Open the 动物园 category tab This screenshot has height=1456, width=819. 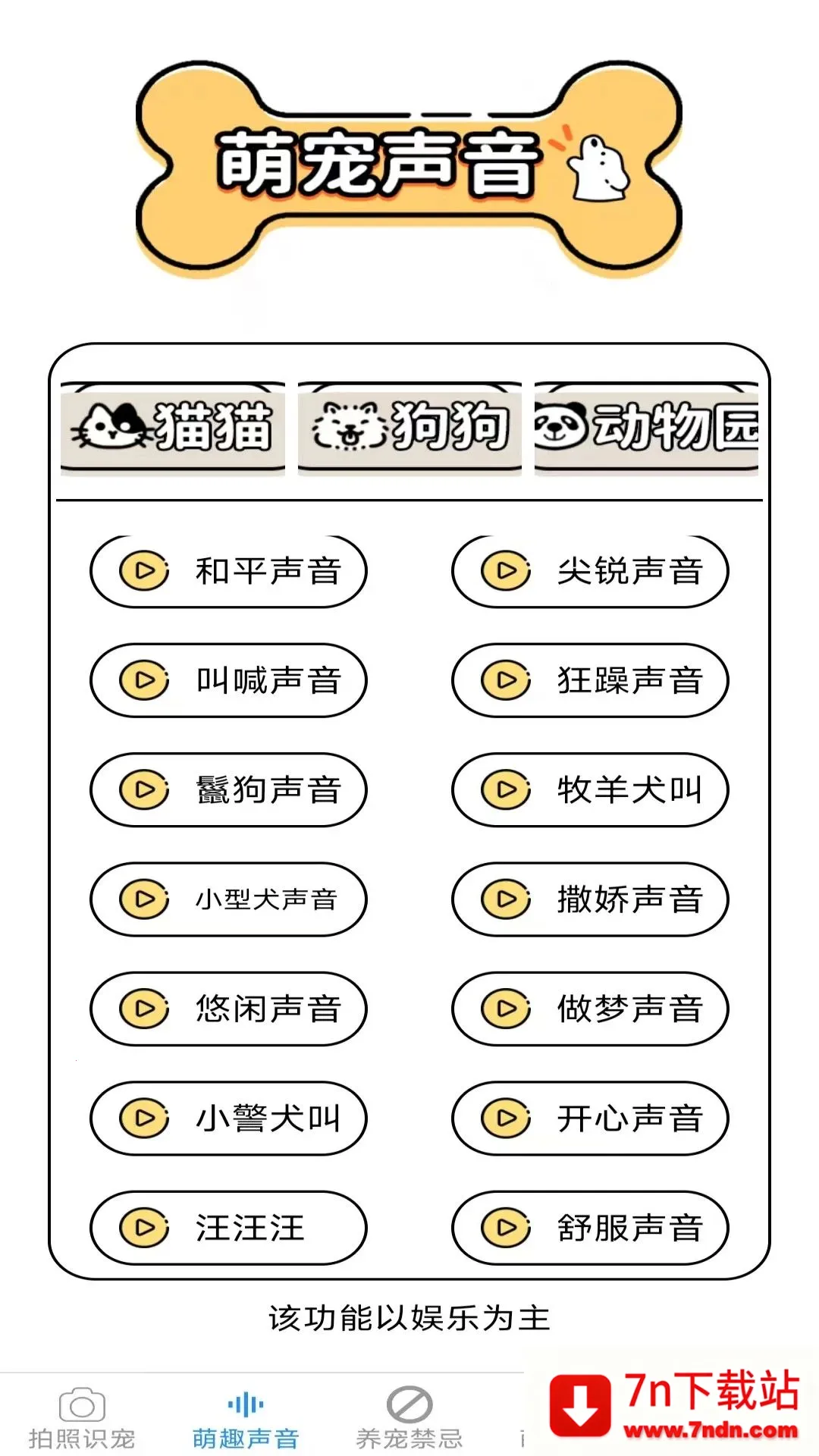pos(646,428)
